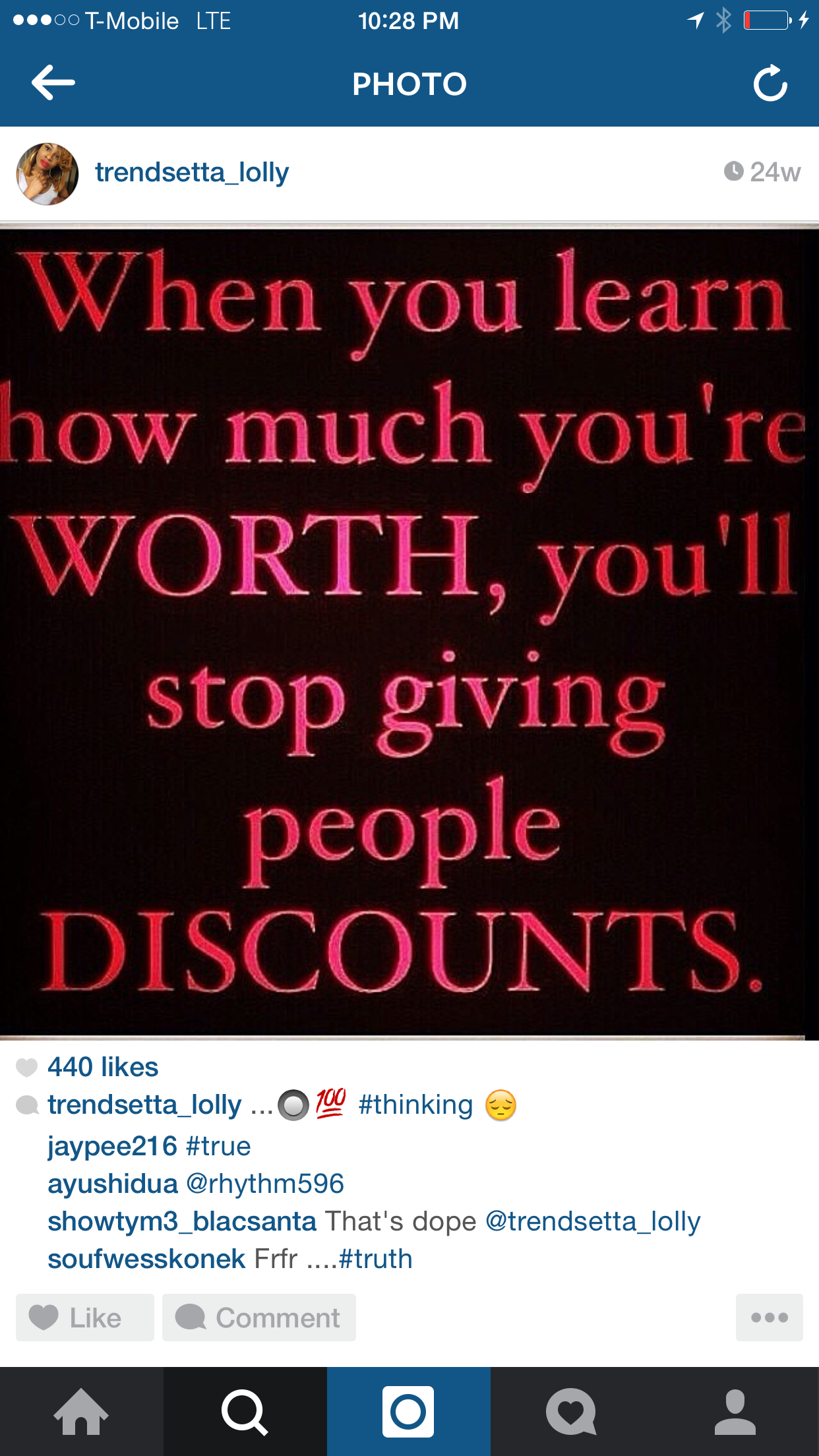Open soufwesskonek's profile
The height and width of the screenshot is (1456, 819).
click(x=146, y=1259)
